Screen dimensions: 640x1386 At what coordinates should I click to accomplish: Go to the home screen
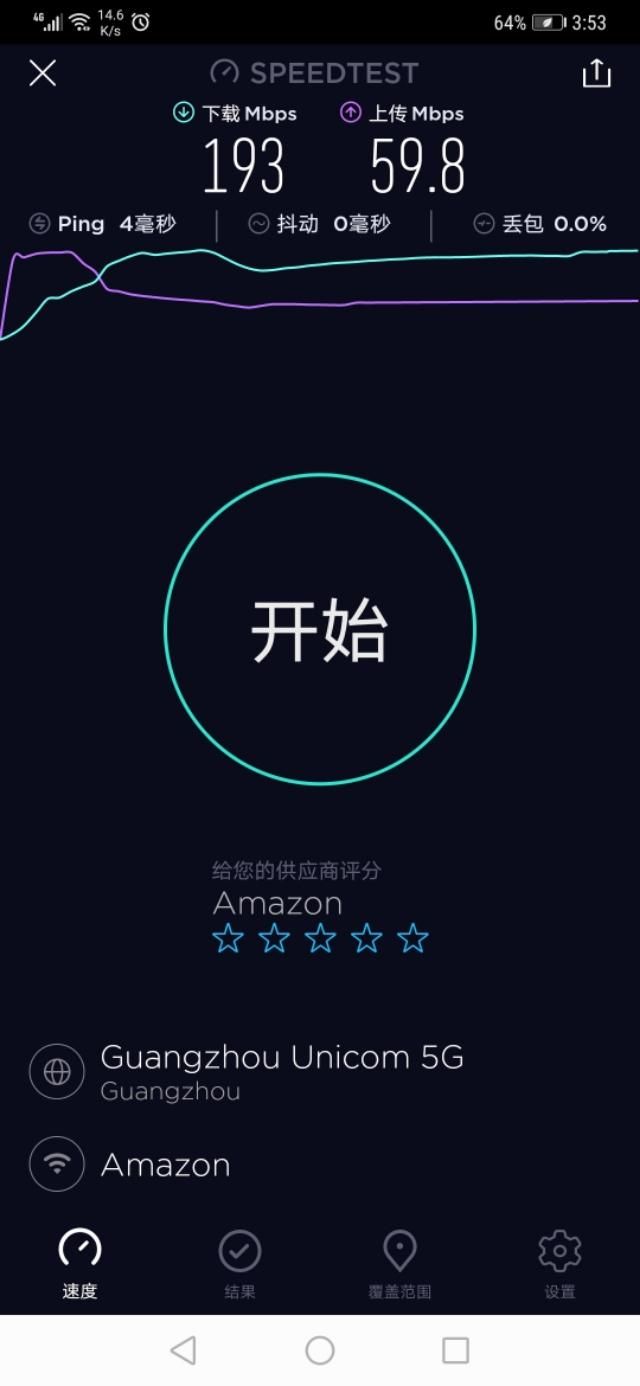(x=320, y=1351)
